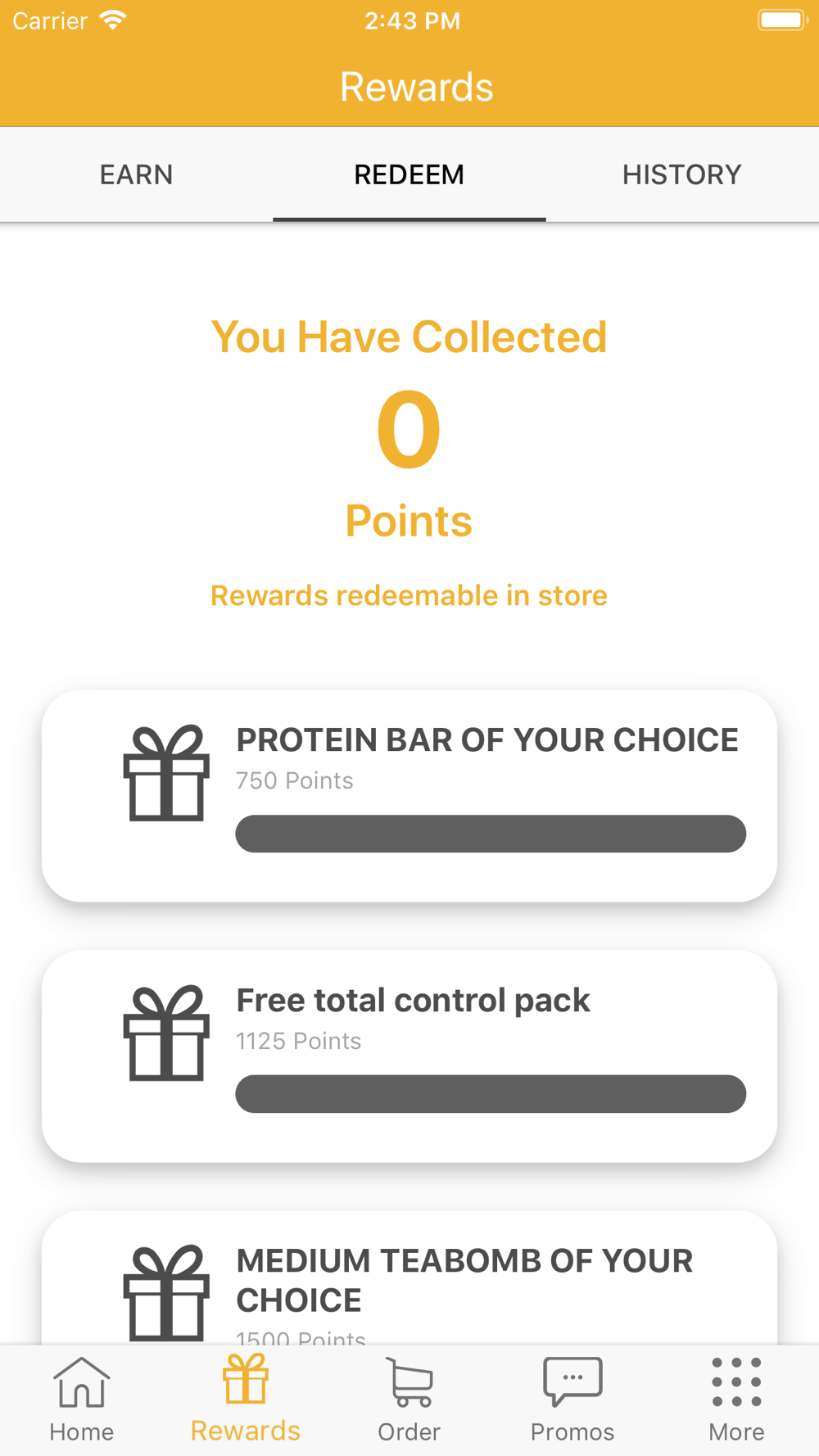Open the HISTORY tab
This screenshot has height=1456, width=819.
coord(681,174)
